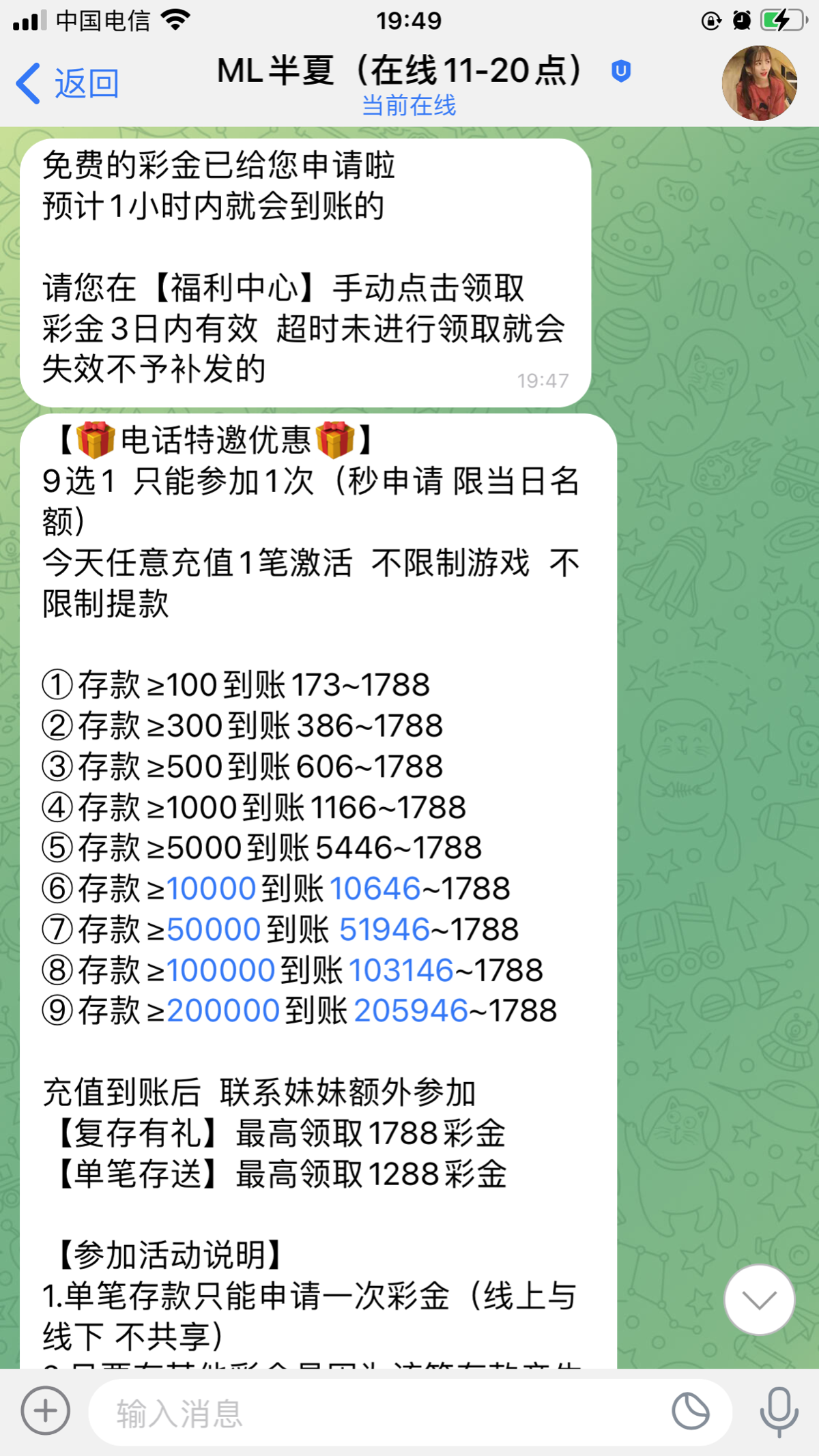The width and height of the screenshot is (819, 1456).
Task: Go back using the 返回 button
Action: point(68,83)
